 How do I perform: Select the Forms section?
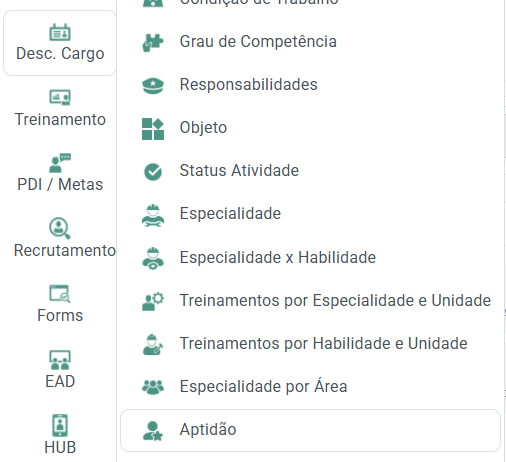(x=60, y=304)
